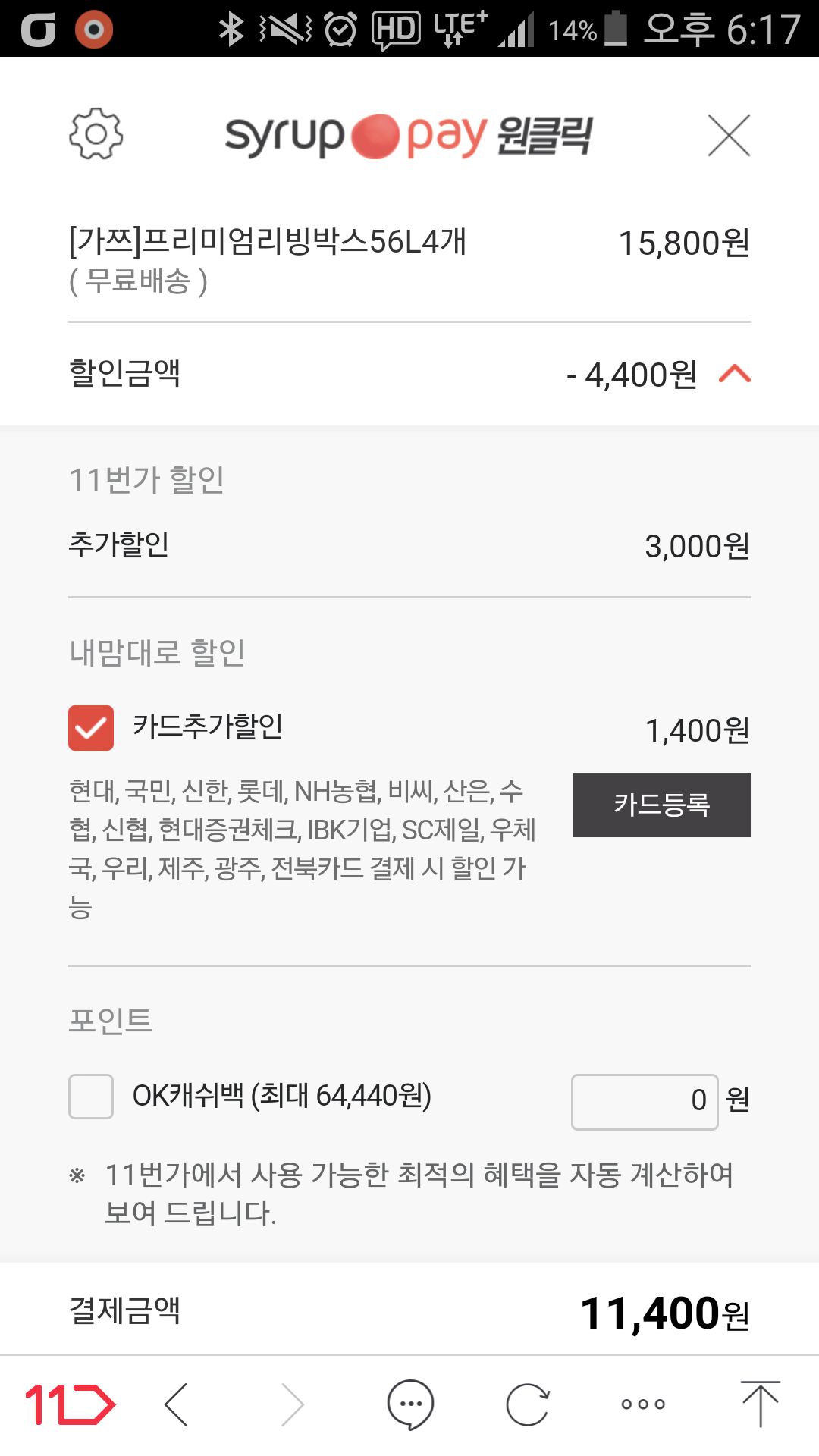Close the Syrup Pay one-click screen
Screen dimensions: 819x1456
tap(729, 135)
